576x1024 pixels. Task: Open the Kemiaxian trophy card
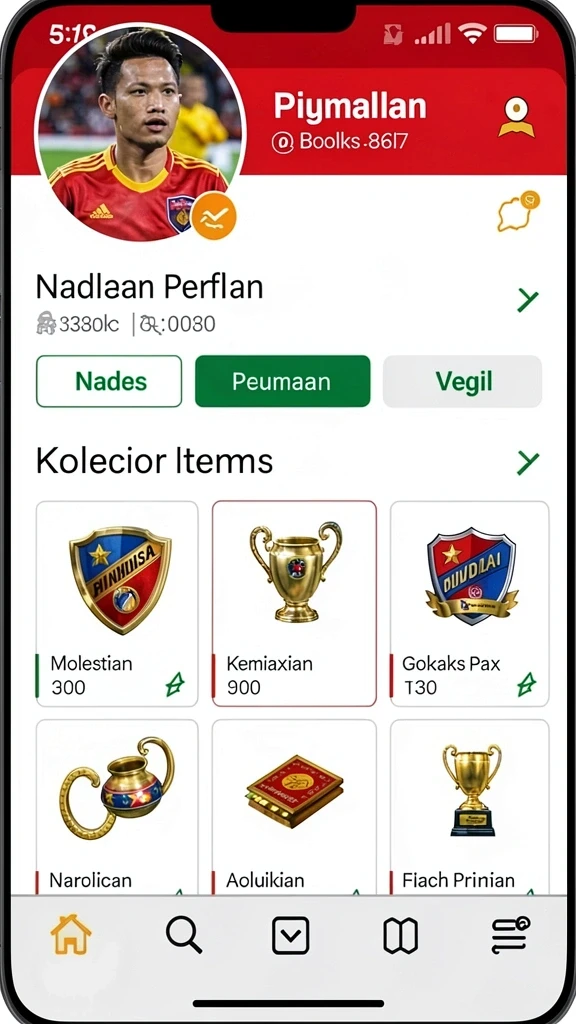pyautogui.click(x=294, y=604)
